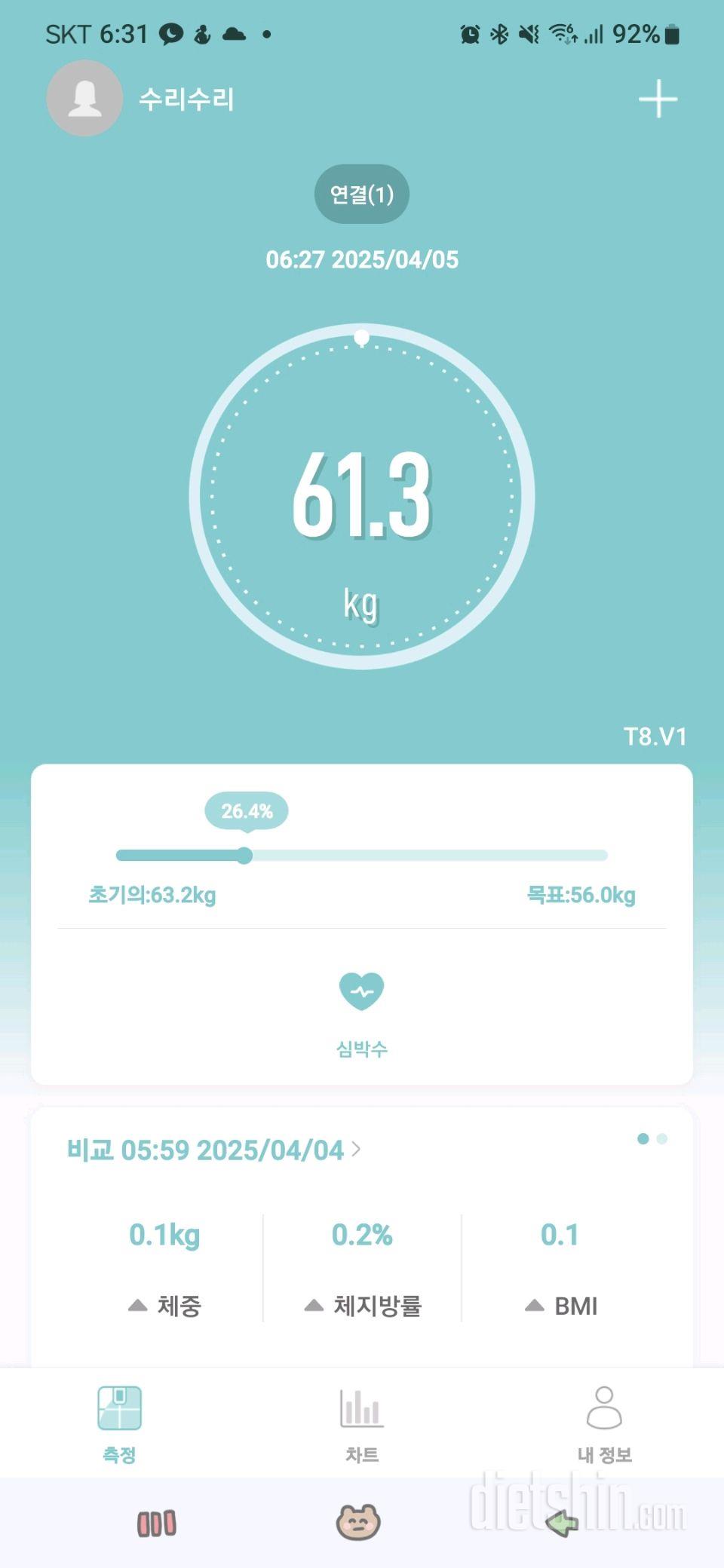Go to home via bear icon
This screenshot has height=1568, width=724.
[x=358, y=1522]
